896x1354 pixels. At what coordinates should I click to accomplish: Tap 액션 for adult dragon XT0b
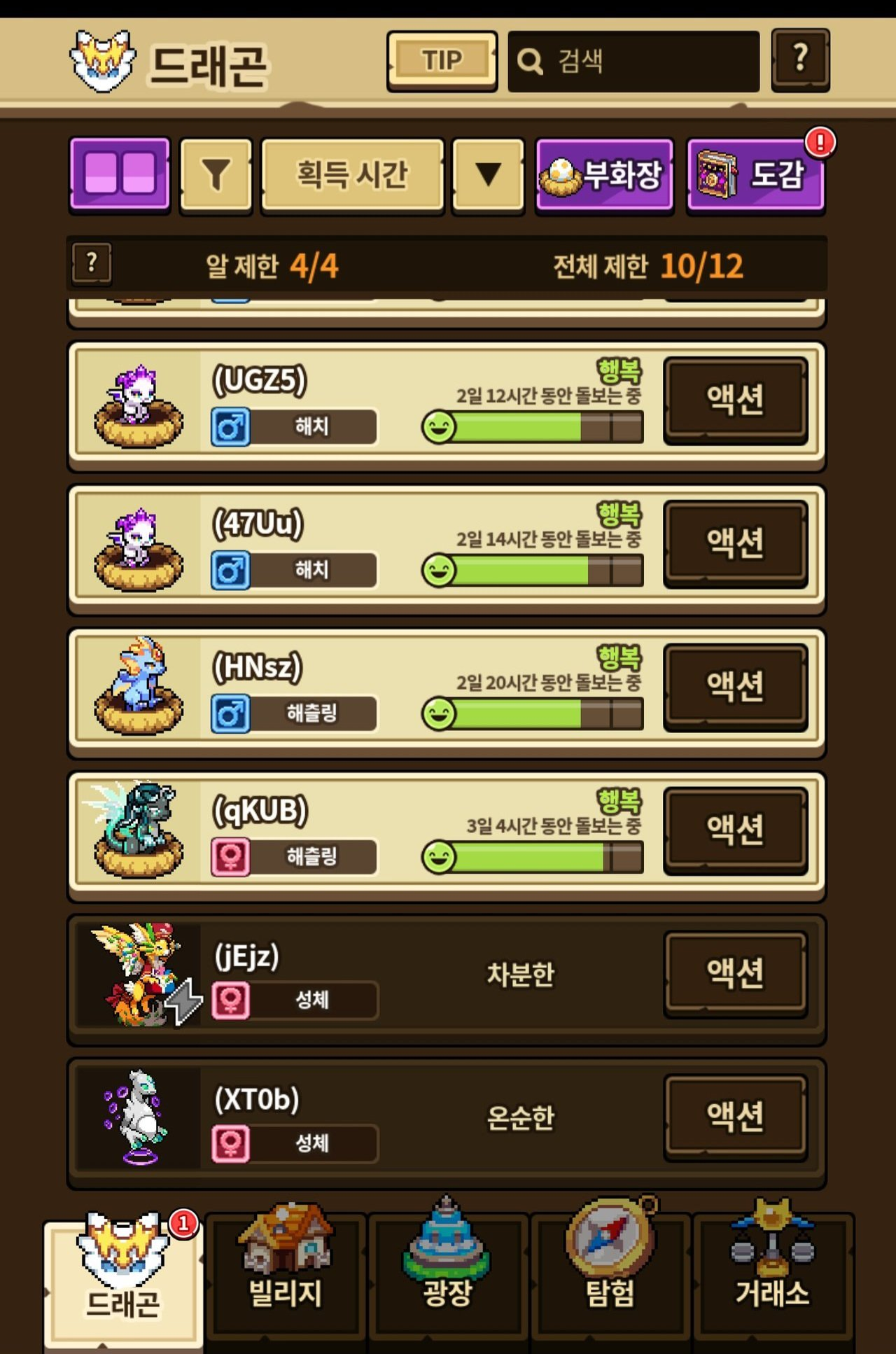click(735, 1116)
